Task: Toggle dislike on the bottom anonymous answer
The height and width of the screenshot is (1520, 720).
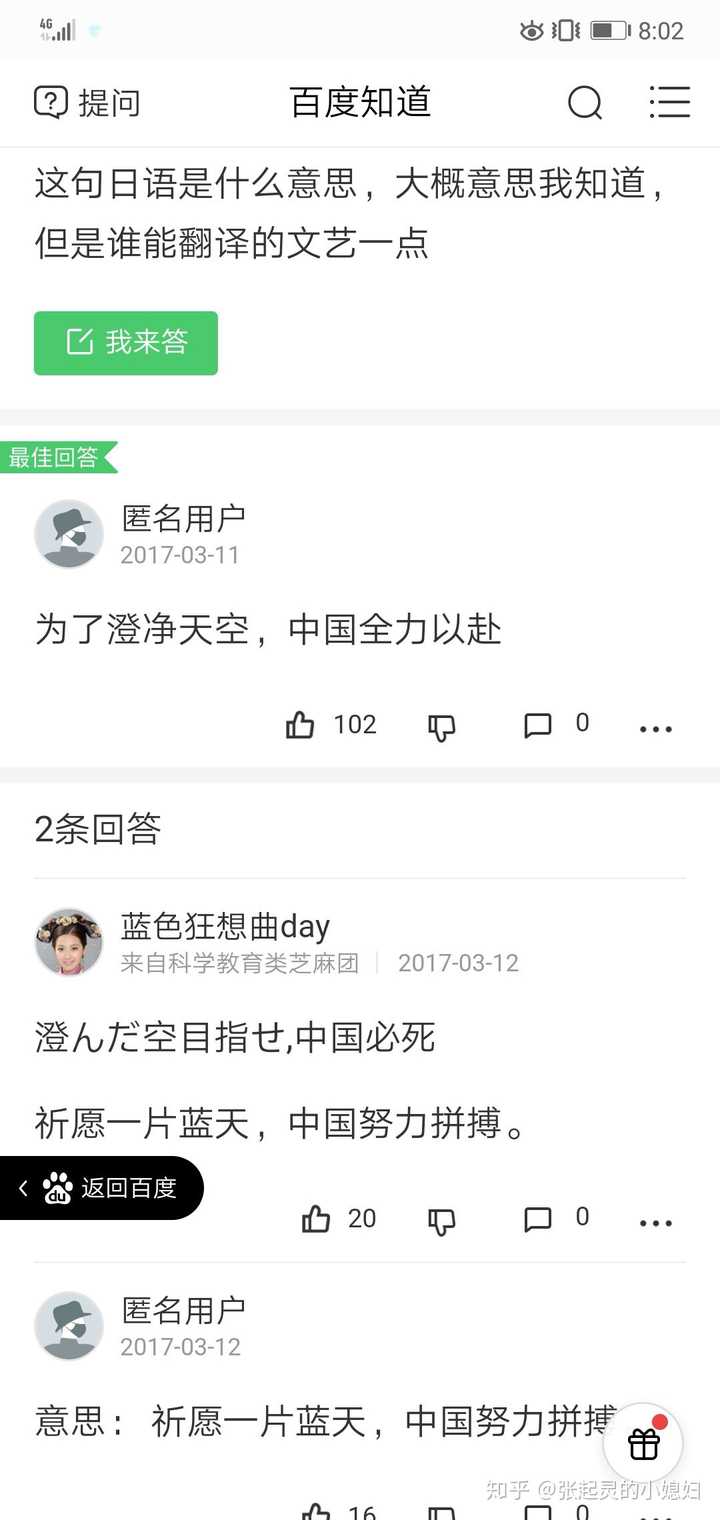Action: (x=442, y=1512)
